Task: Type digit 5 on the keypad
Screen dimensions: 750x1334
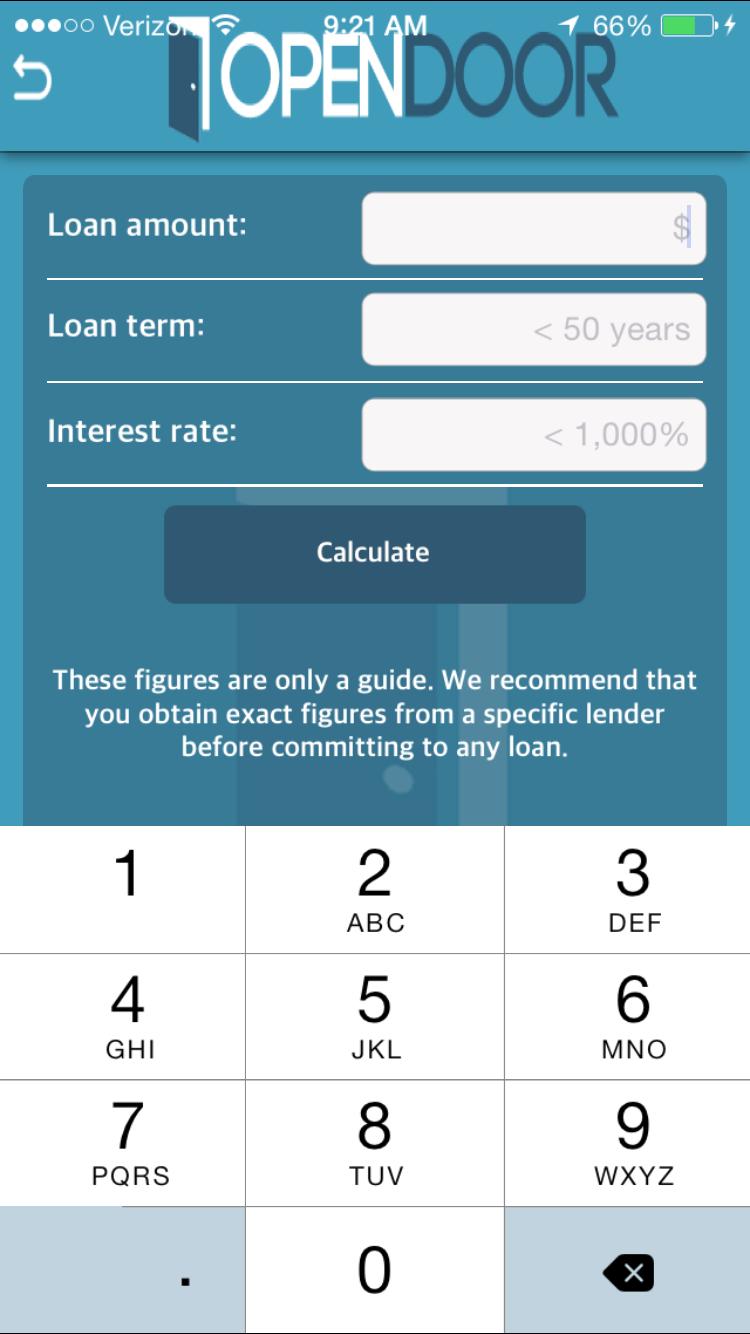Action: click(x=374, y=1016)
